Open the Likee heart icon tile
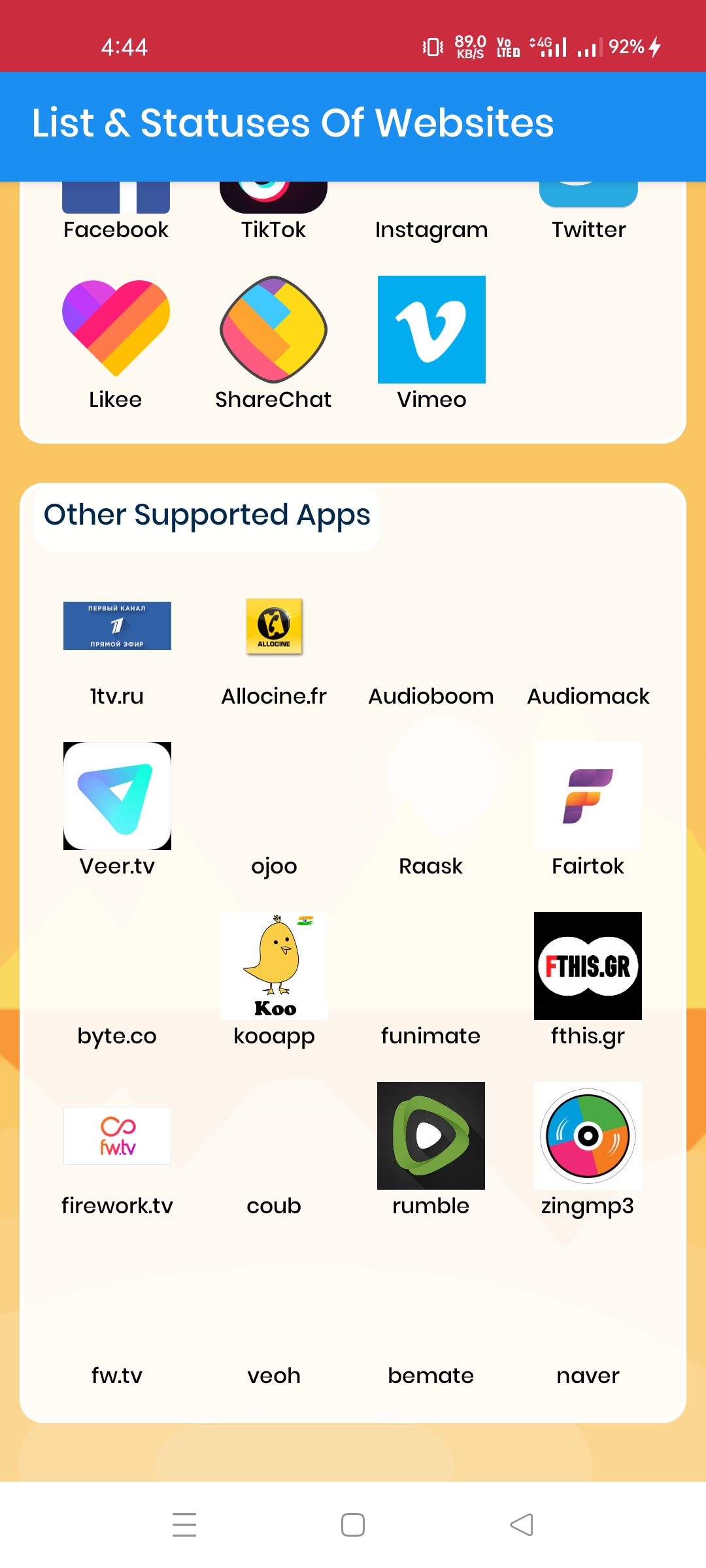This screenshot has height=1568, width=706. (x=116, y=342)
